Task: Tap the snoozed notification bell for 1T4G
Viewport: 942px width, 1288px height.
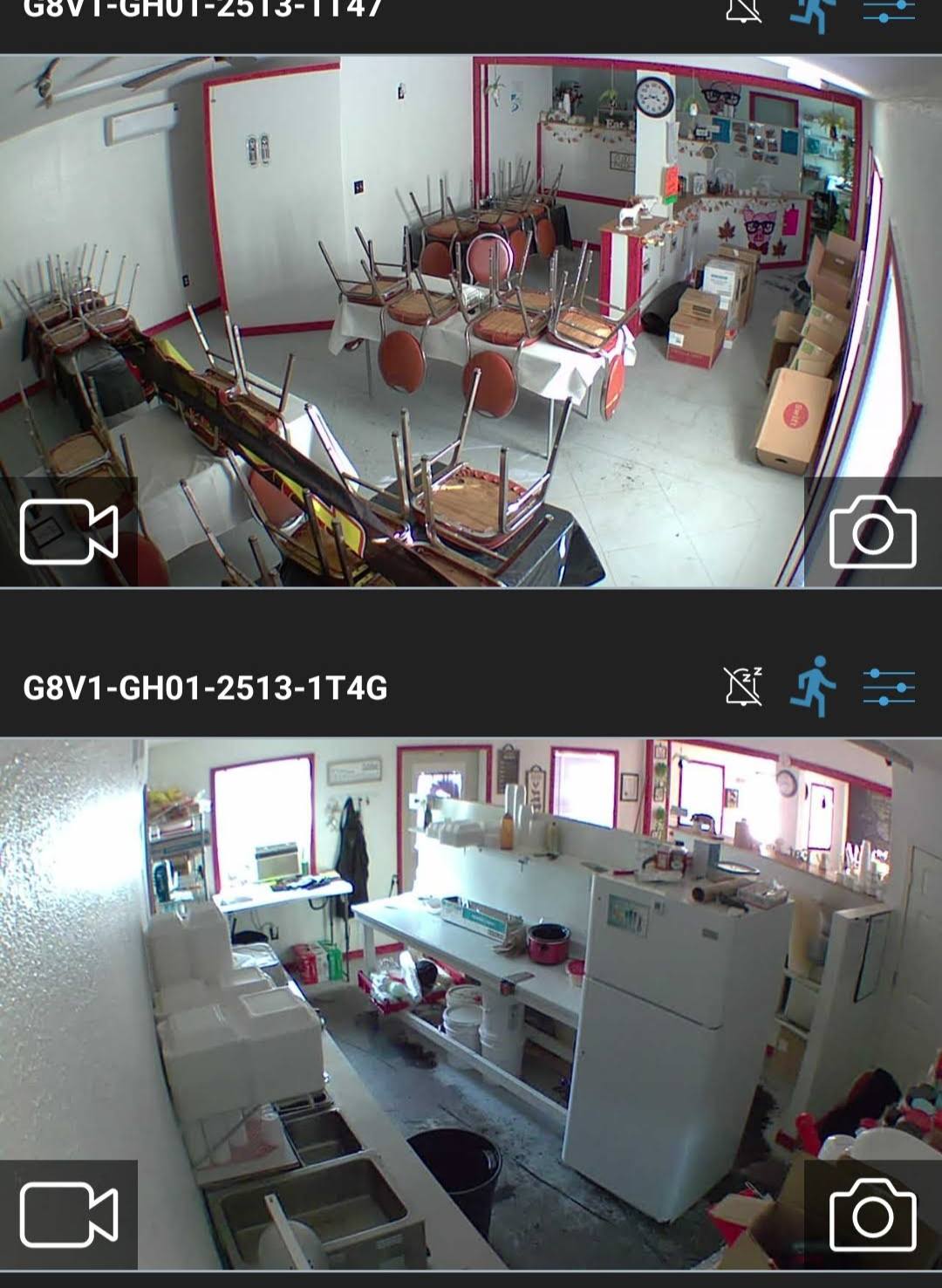Action: click(743, 687)
